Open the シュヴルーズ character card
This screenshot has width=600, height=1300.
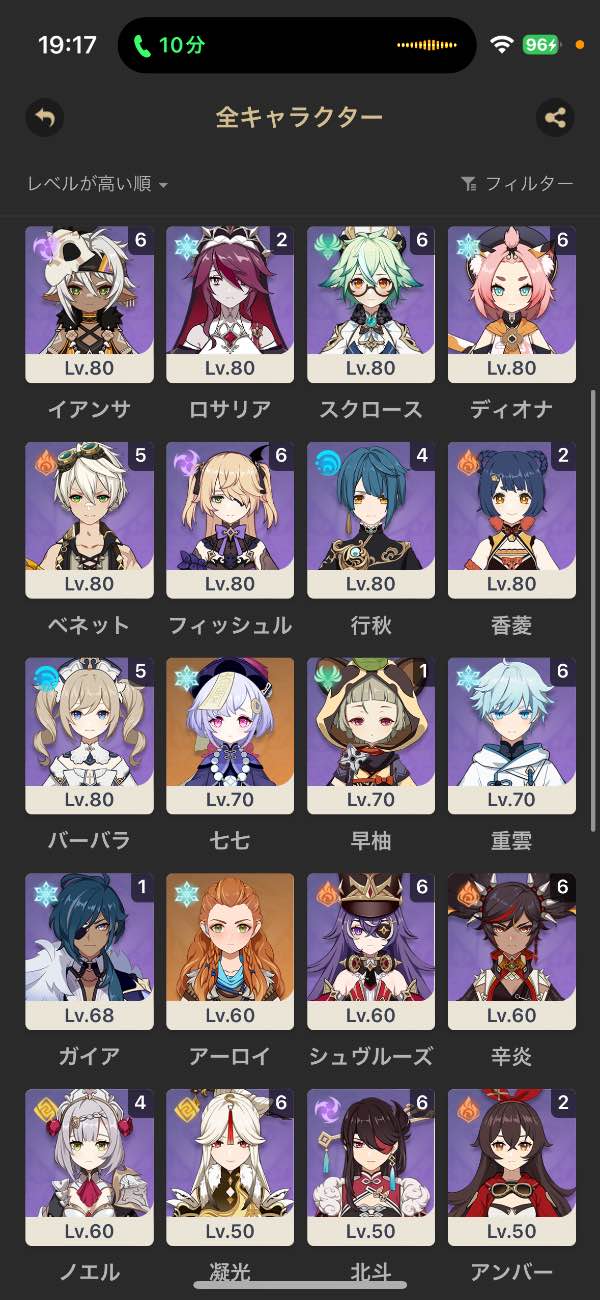(x=371, y=952)
